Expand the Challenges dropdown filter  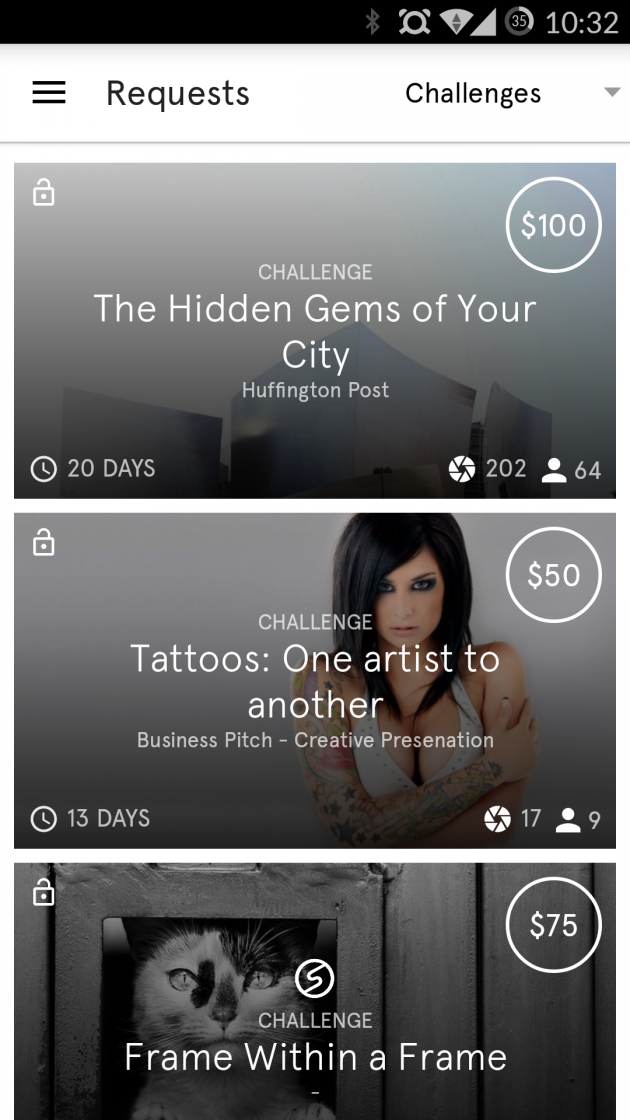coord(511,93)
